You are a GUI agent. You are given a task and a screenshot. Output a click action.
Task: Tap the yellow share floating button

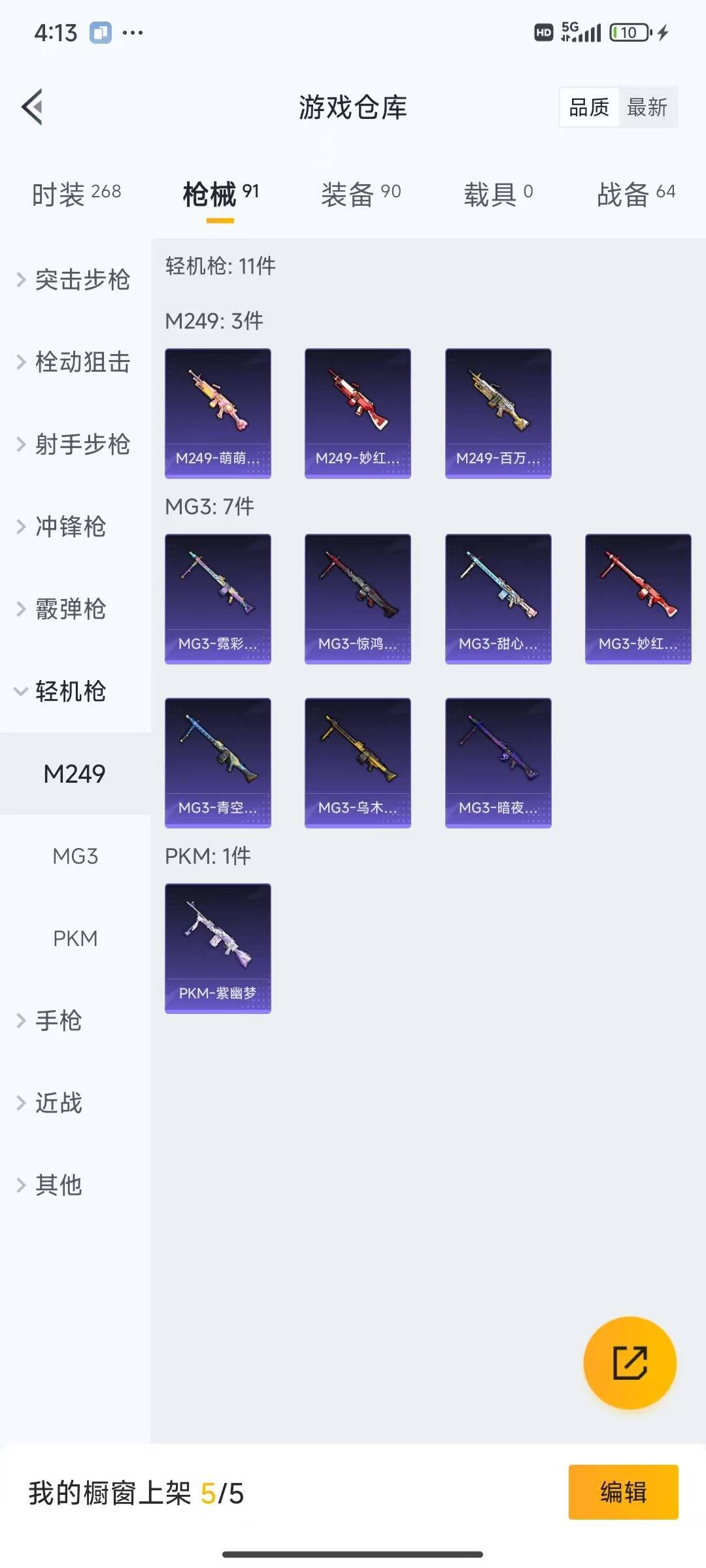click(x=630, y=1362)
